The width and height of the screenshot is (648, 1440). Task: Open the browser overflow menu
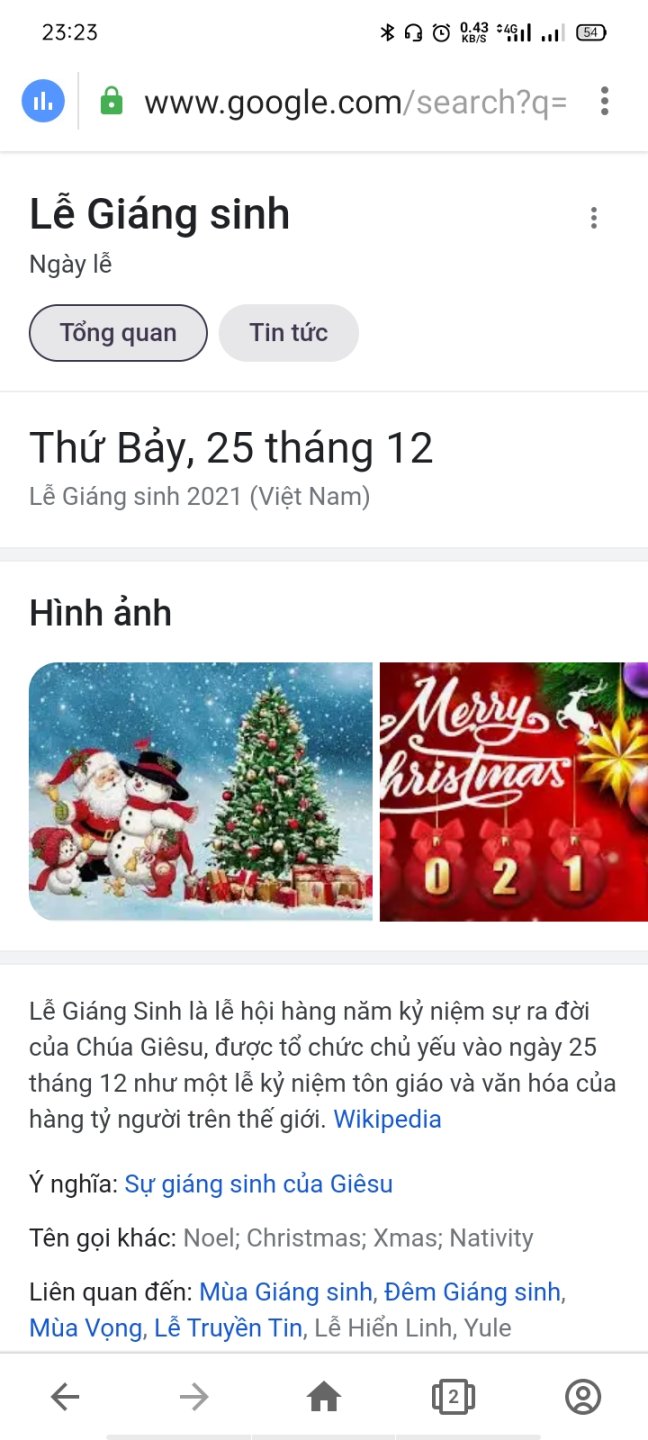click(604, 101)
